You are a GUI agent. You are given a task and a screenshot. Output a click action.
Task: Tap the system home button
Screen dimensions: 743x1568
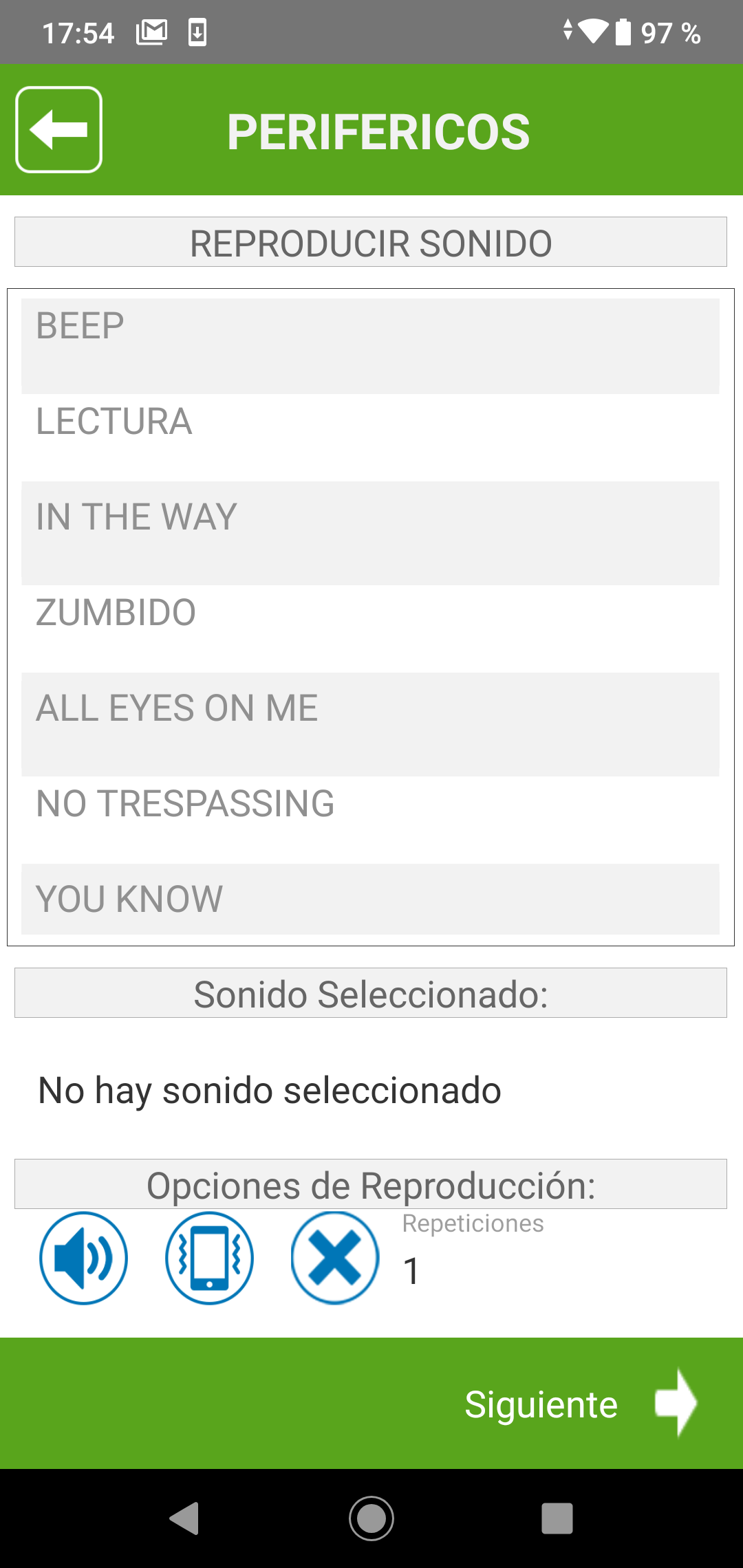(371, 1518)
